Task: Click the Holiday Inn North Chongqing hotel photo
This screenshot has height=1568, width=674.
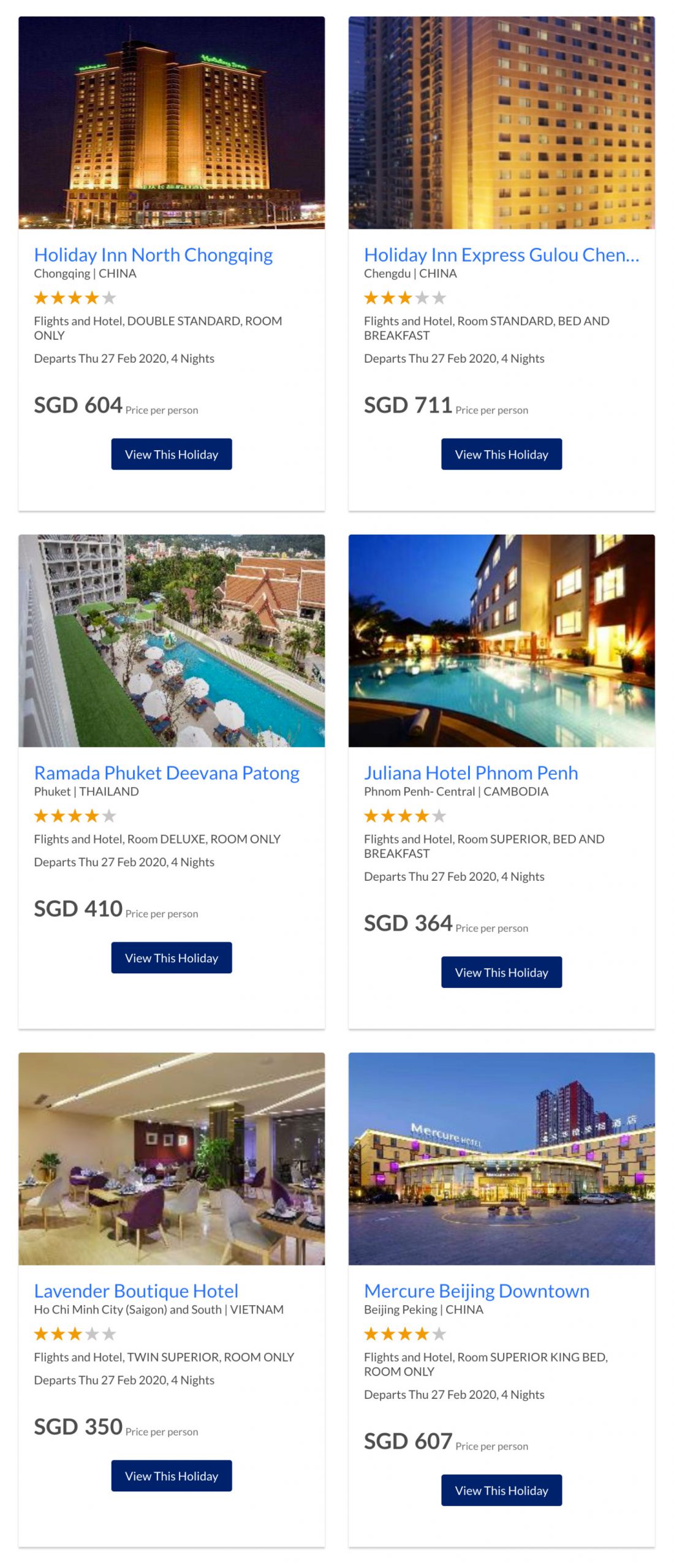Action: coord(172,123)
